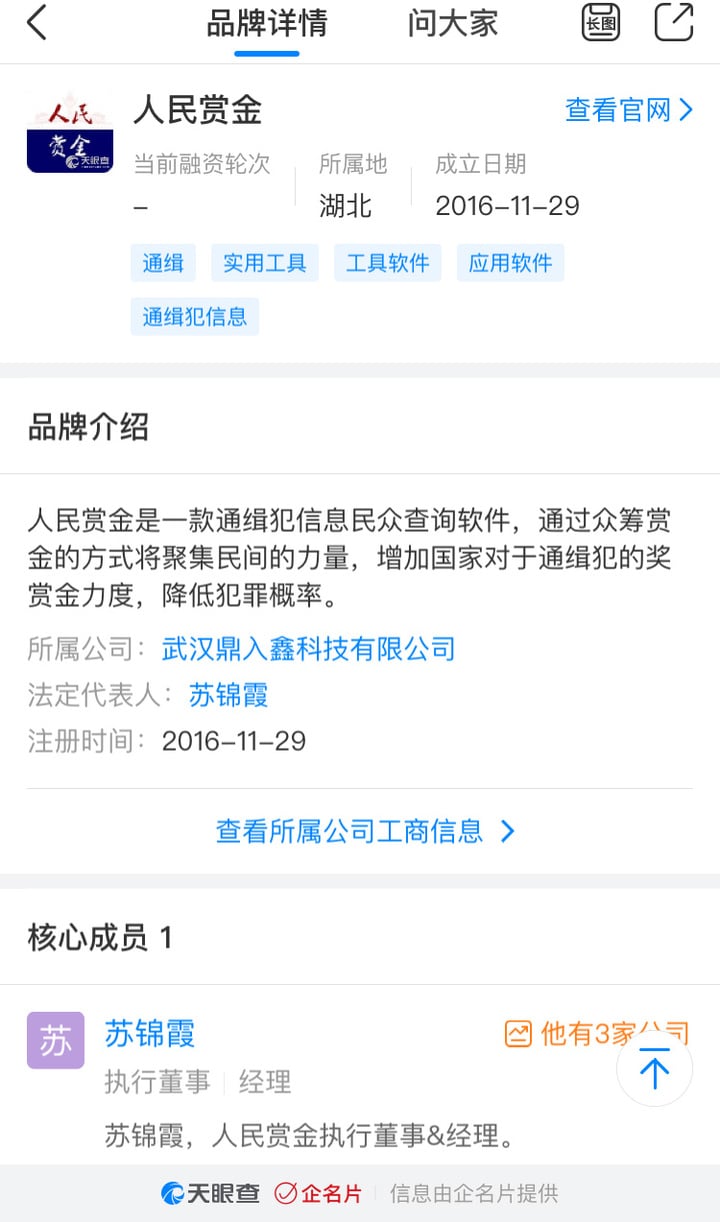Screen dimensions: 720x1222
Task: View 他有3家公司 details
Action: click(x=597, y=1034)
